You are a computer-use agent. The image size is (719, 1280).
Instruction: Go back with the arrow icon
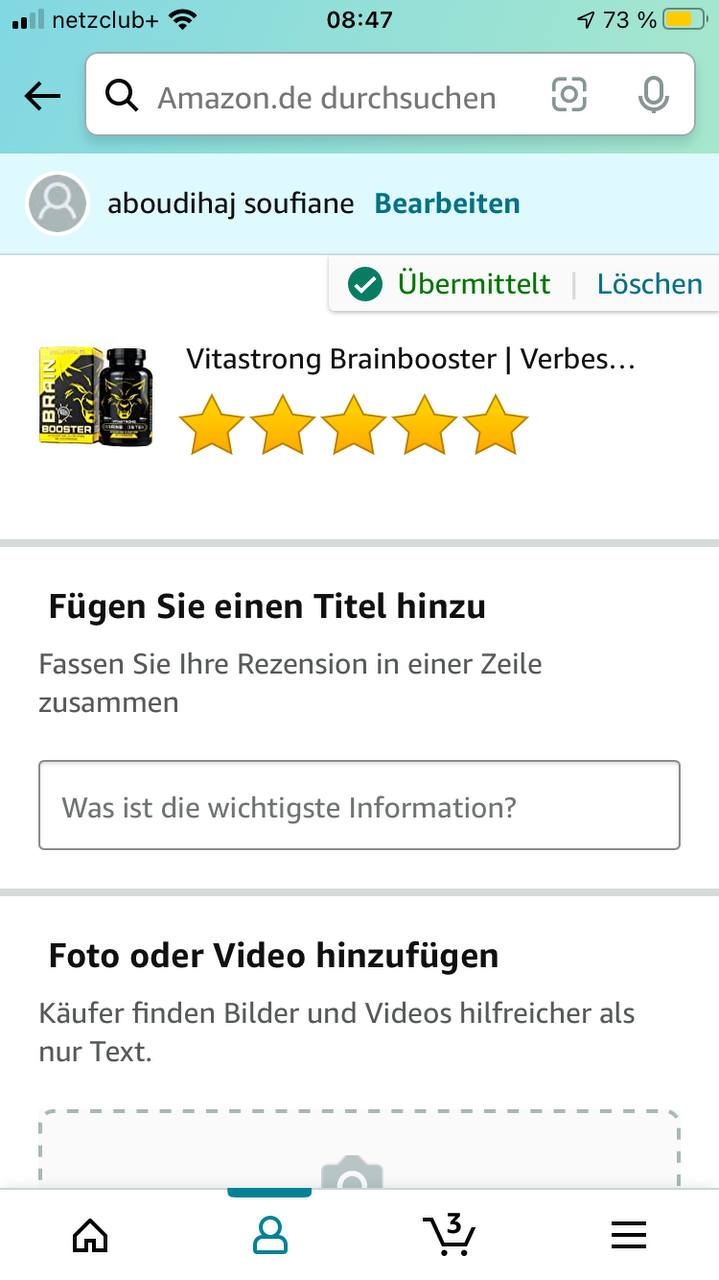(42, 96)
